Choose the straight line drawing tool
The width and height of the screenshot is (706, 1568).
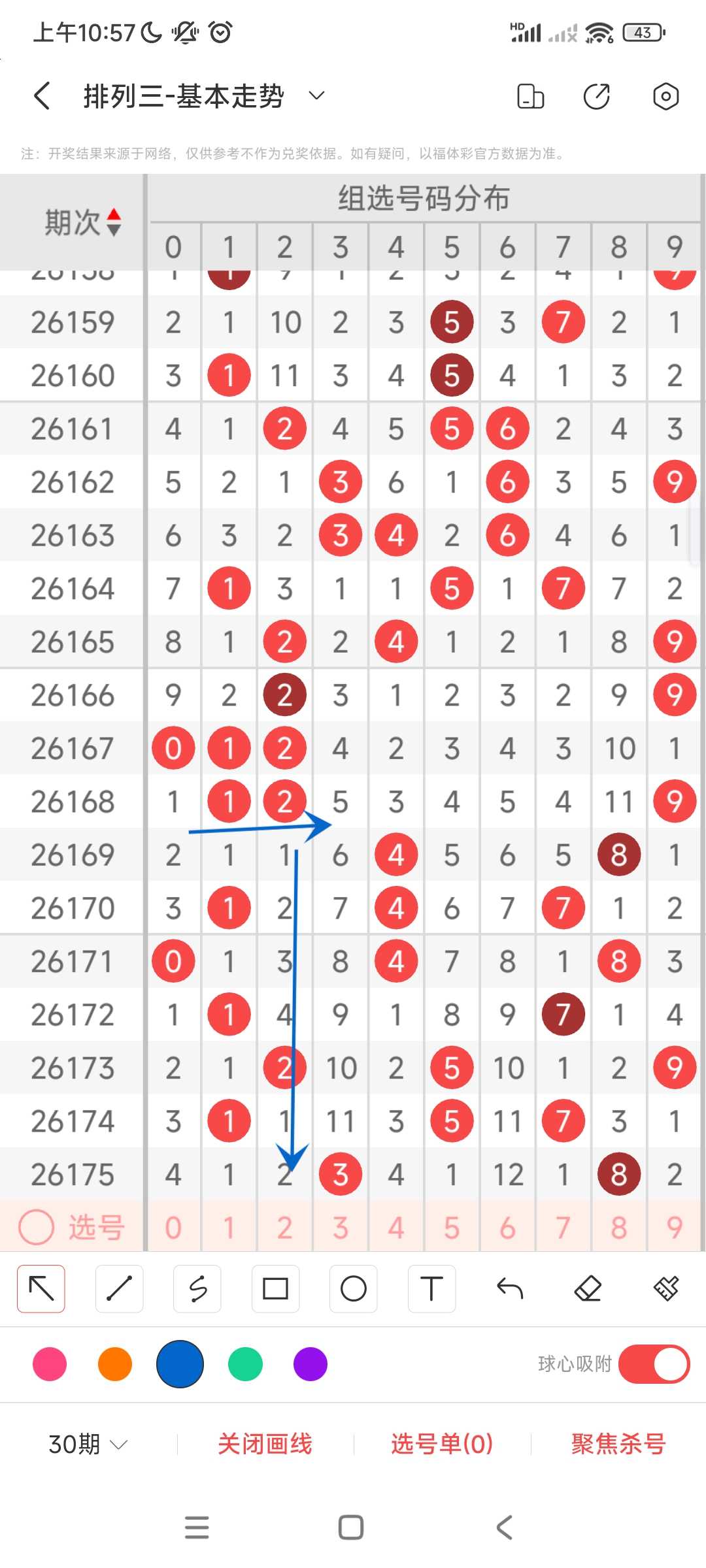click(119, 1288)
